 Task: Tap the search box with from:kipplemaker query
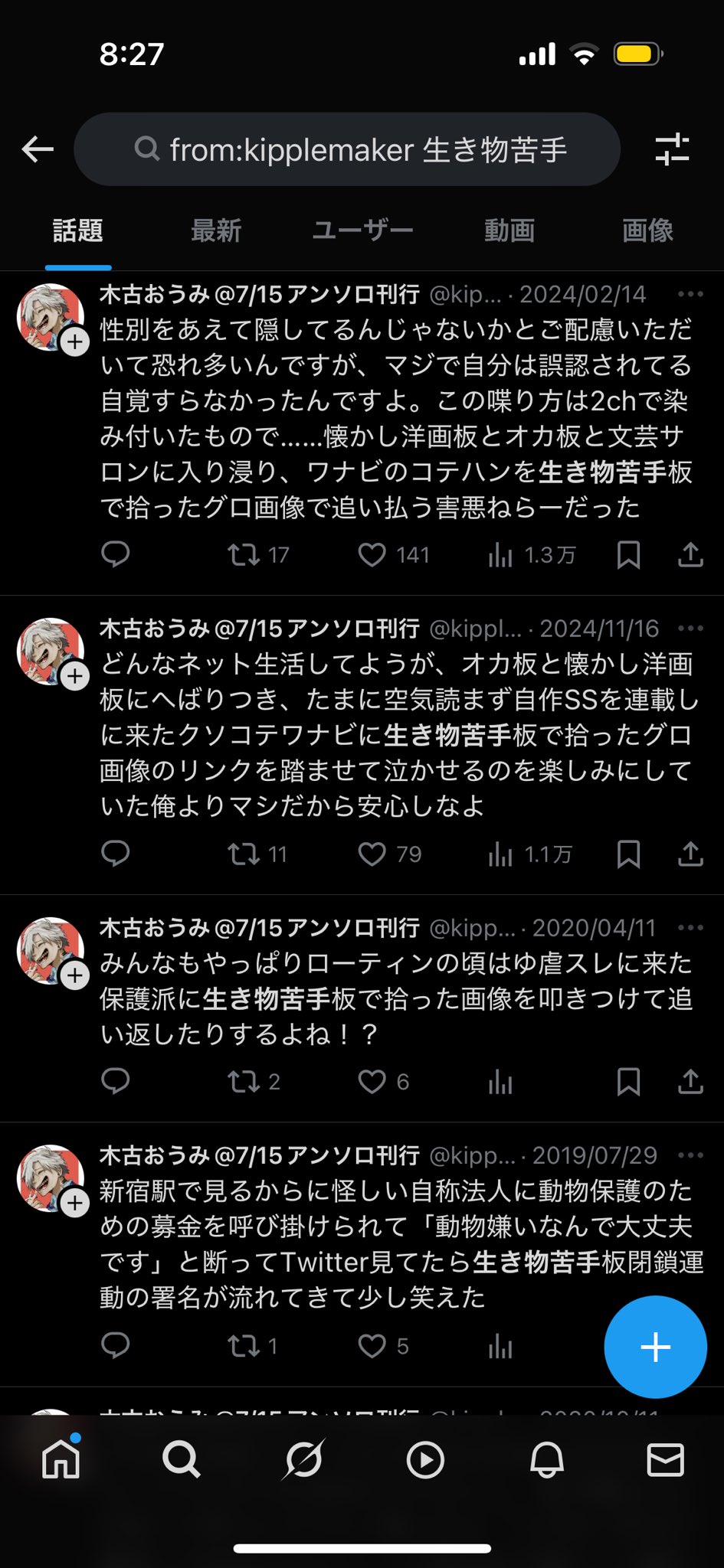point(347,149)
